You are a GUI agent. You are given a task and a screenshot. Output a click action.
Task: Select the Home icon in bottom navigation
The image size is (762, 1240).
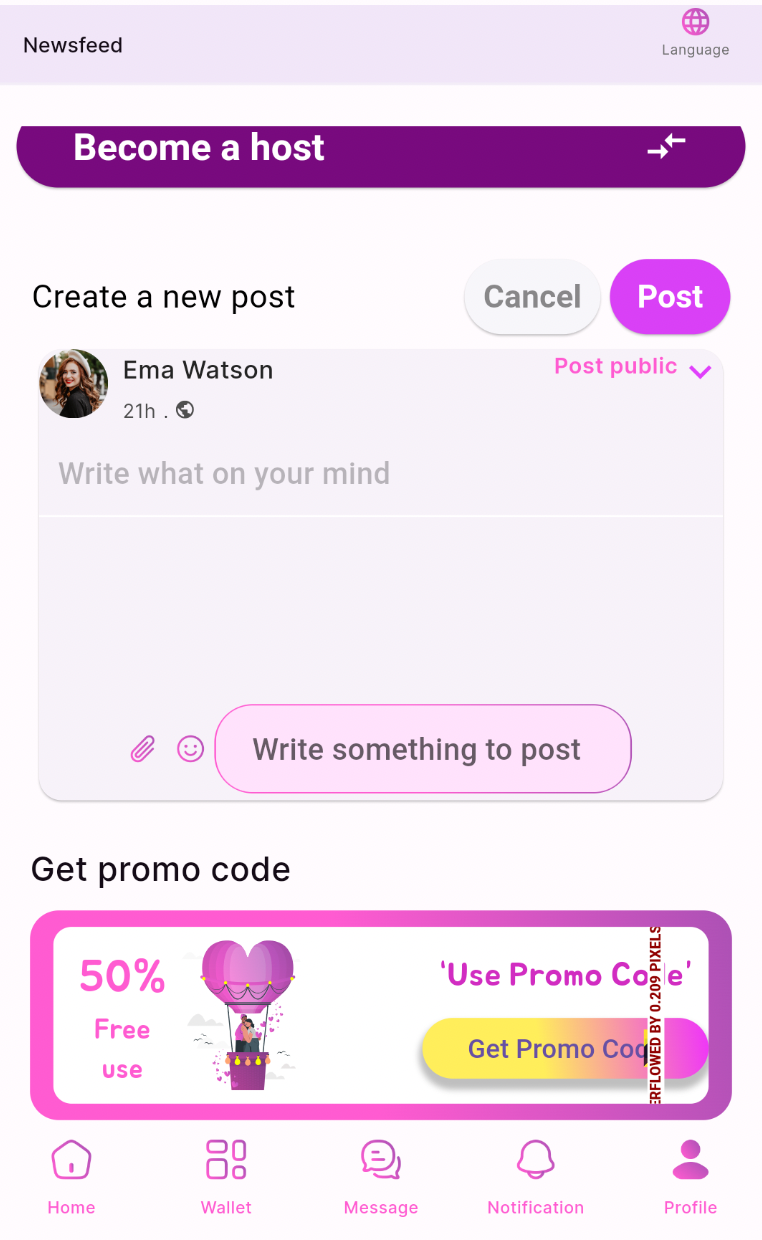click(71, 1159)
